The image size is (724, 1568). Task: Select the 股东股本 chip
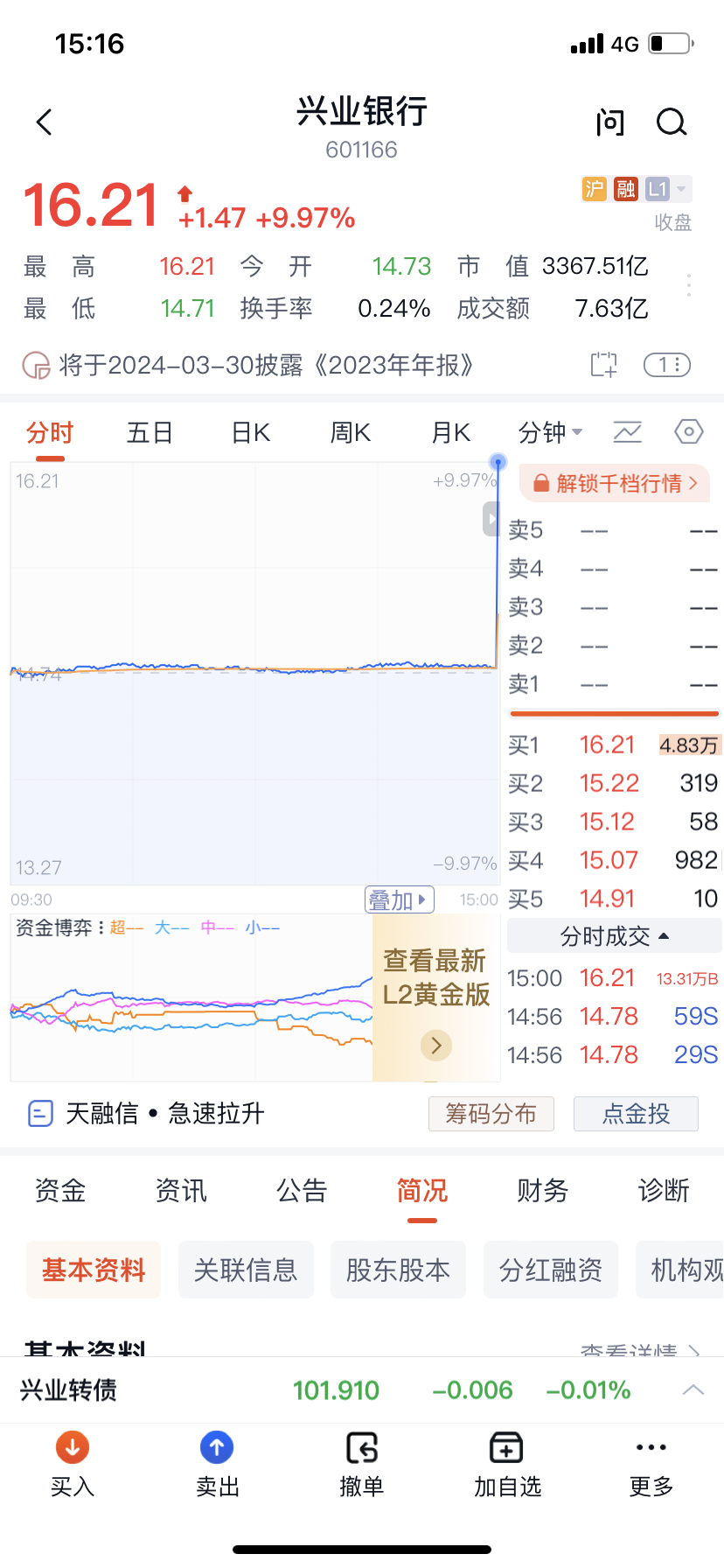tap(398, 1270)
